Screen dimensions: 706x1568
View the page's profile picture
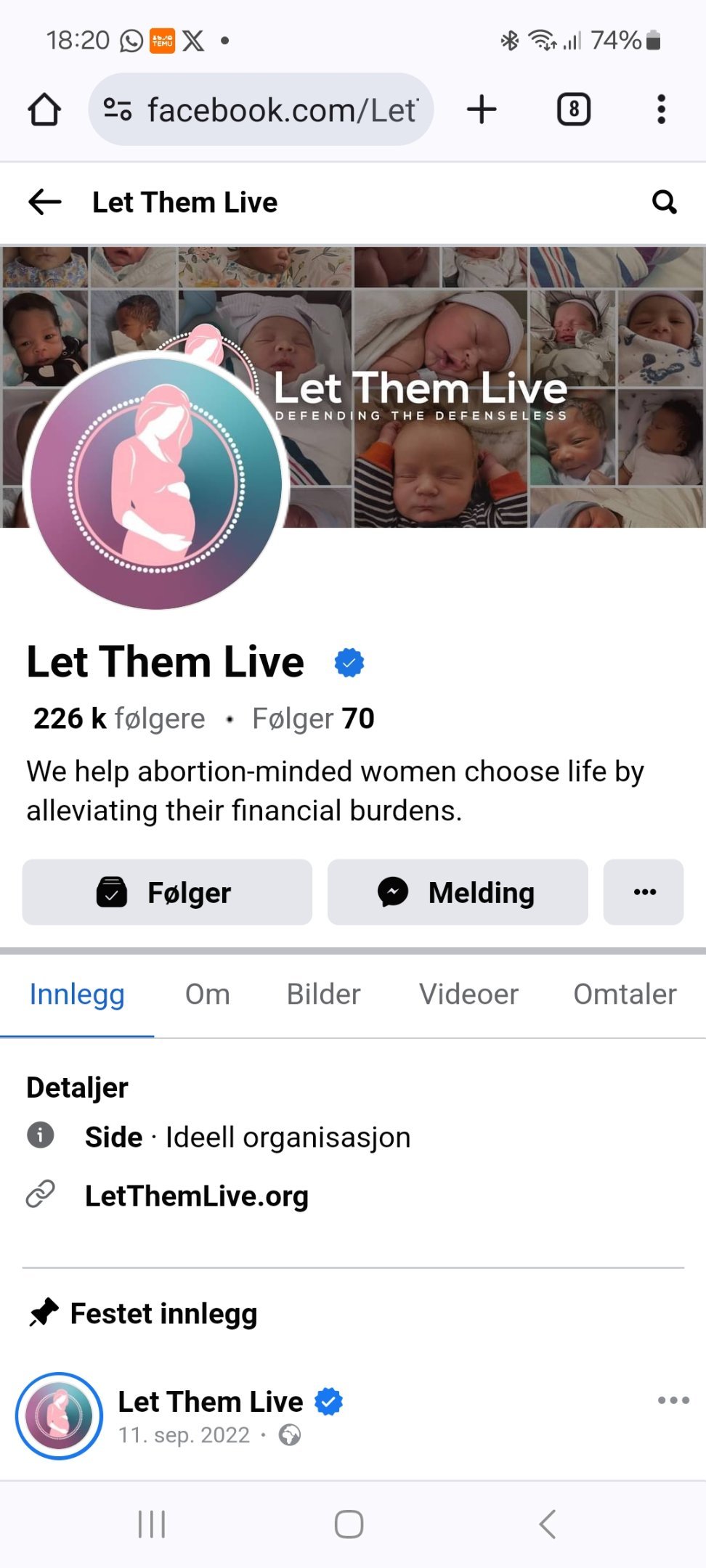point(156,481)
